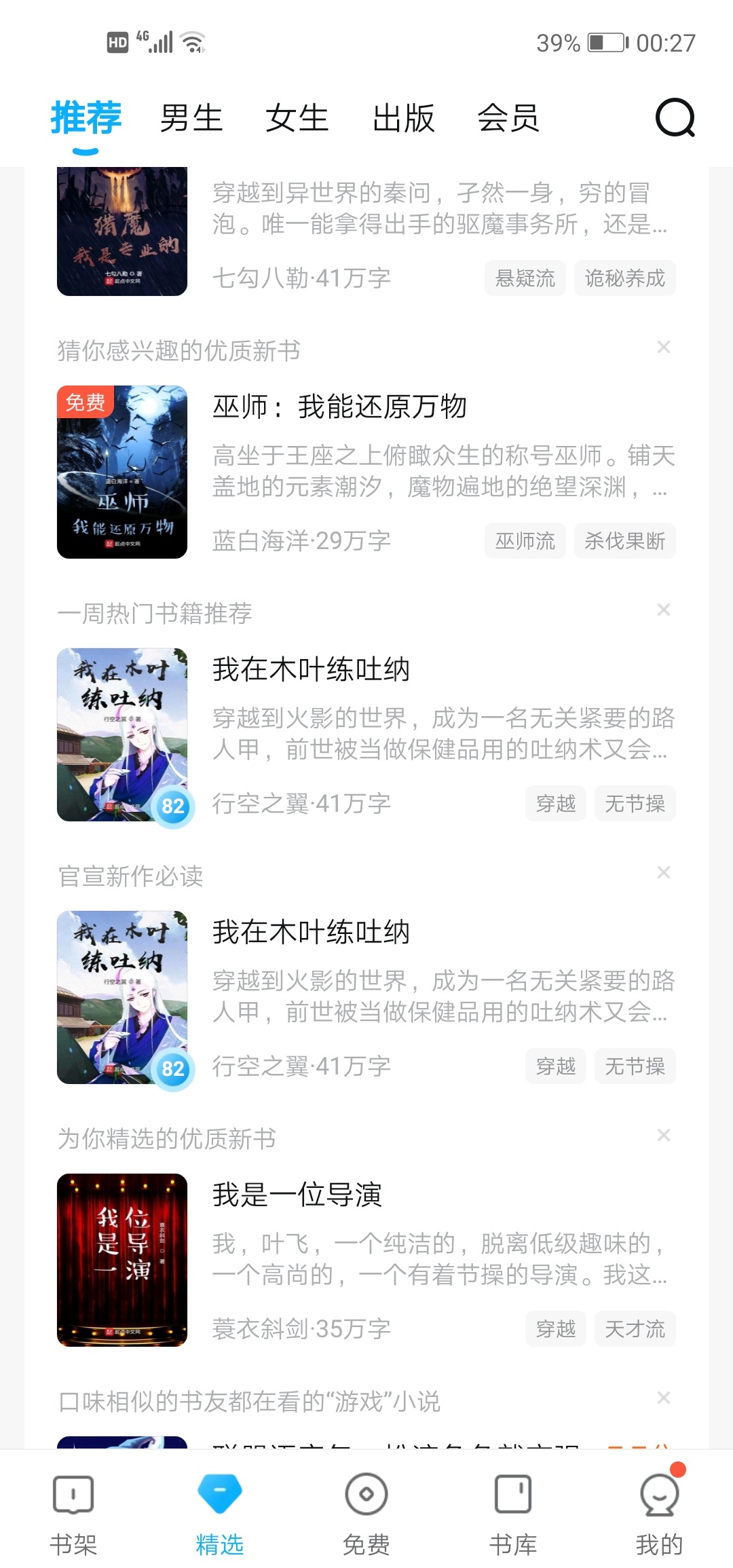733x1568 pixels.
Task: Switch to the 男生 tab
Action: [x=191, y=118]
